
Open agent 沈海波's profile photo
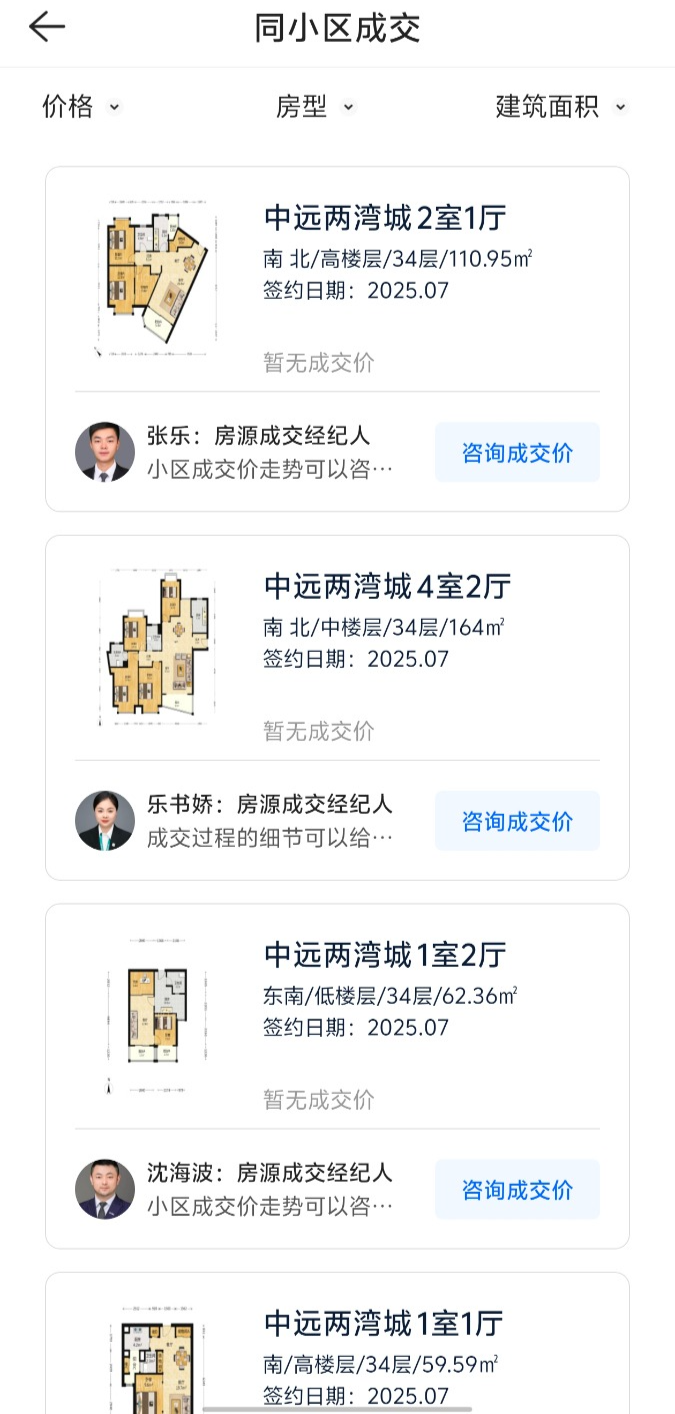[x=105, y=1189]
